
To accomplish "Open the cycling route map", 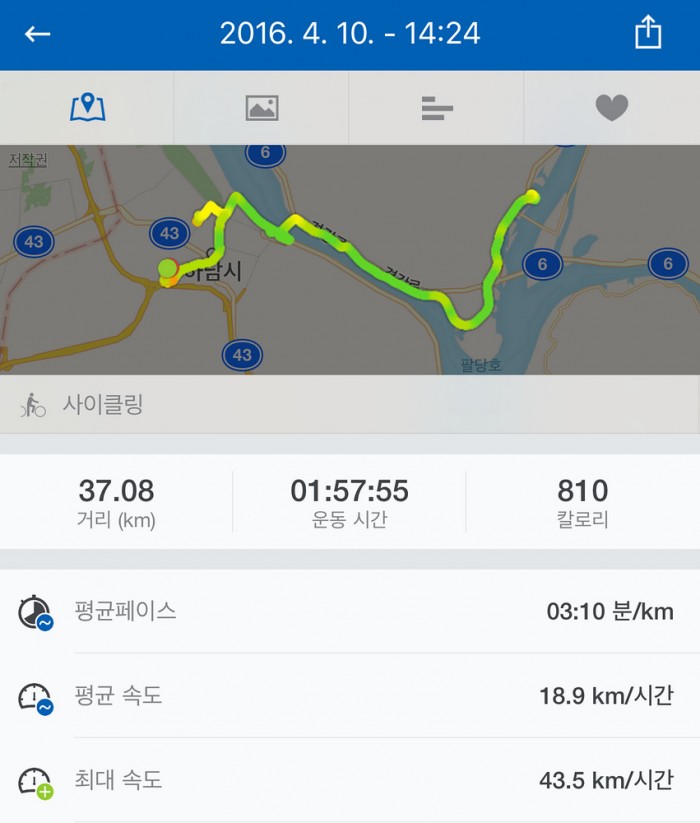I will point(350,260).
